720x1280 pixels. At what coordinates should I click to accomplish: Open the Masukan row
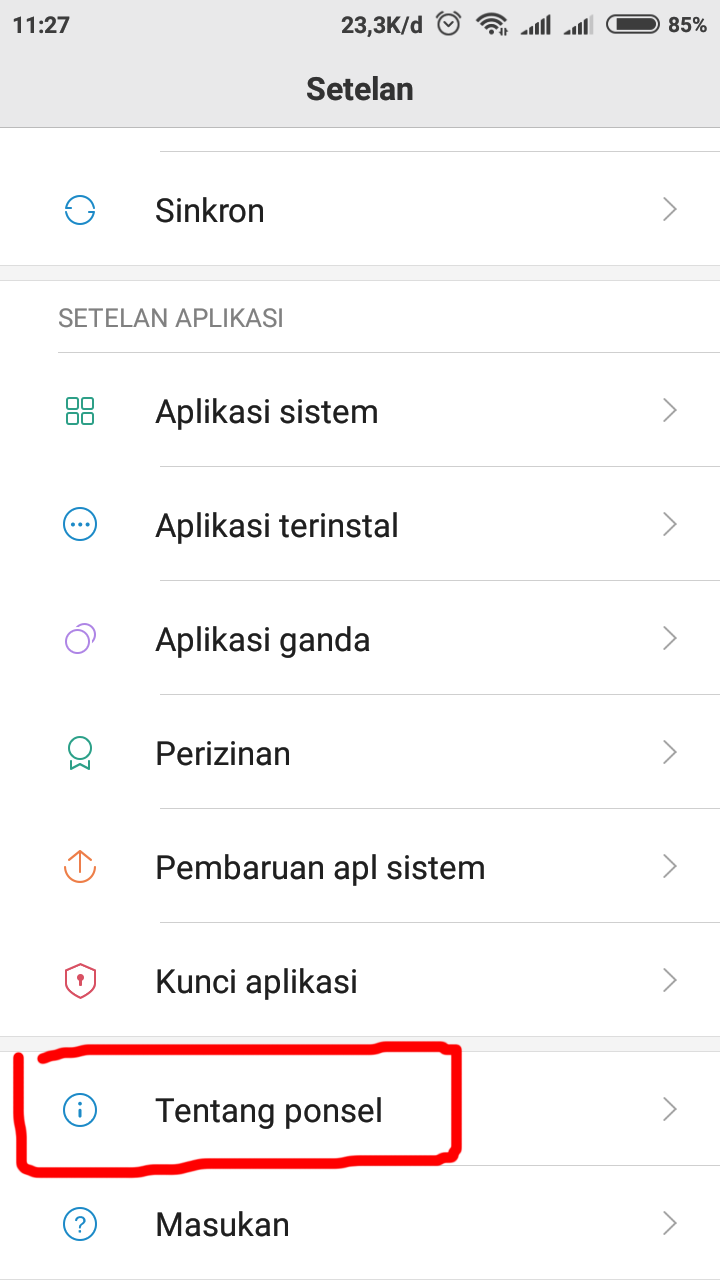360,1224
